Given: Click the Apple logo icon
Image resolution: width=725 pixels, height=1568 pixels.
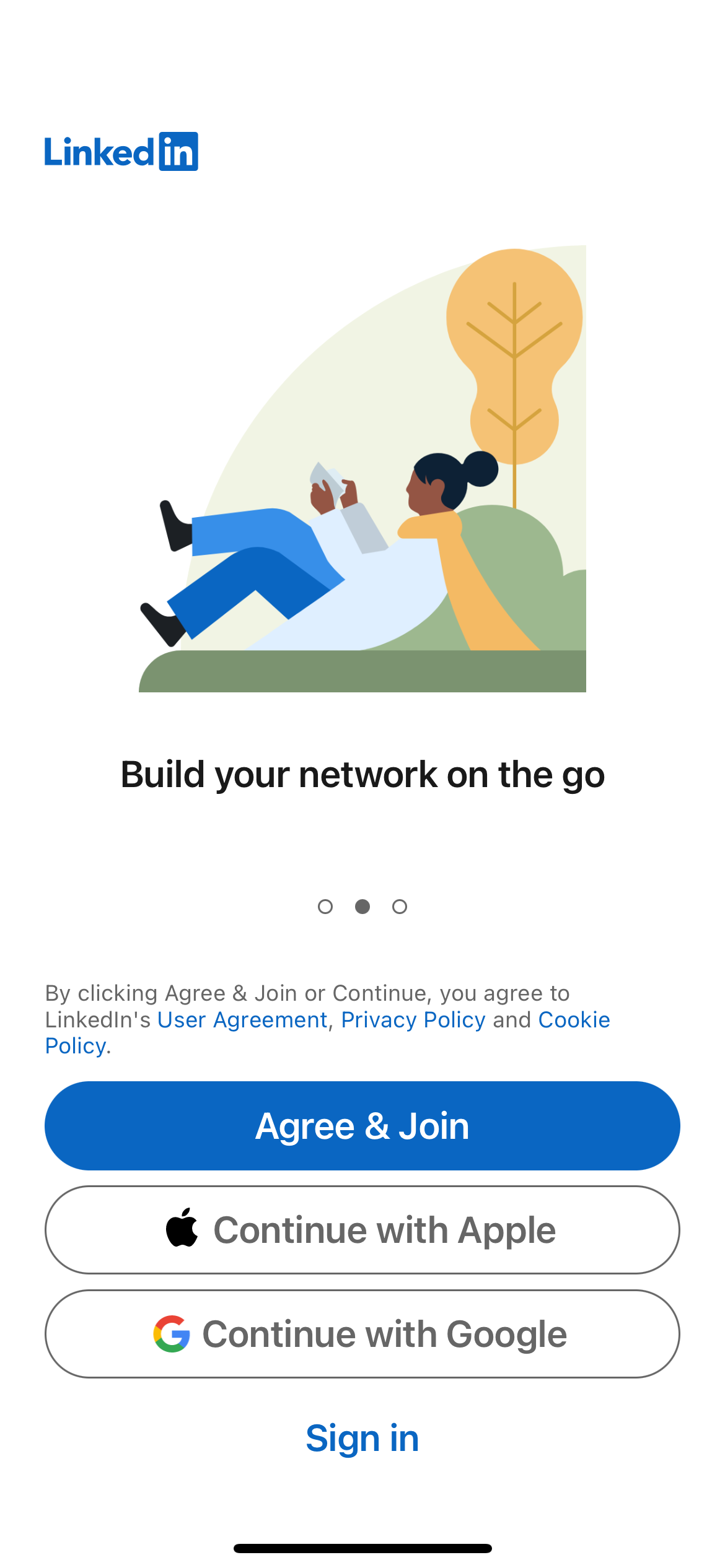Looking at the screenshot, I should pyautogui.click(x=182, y=1229).
